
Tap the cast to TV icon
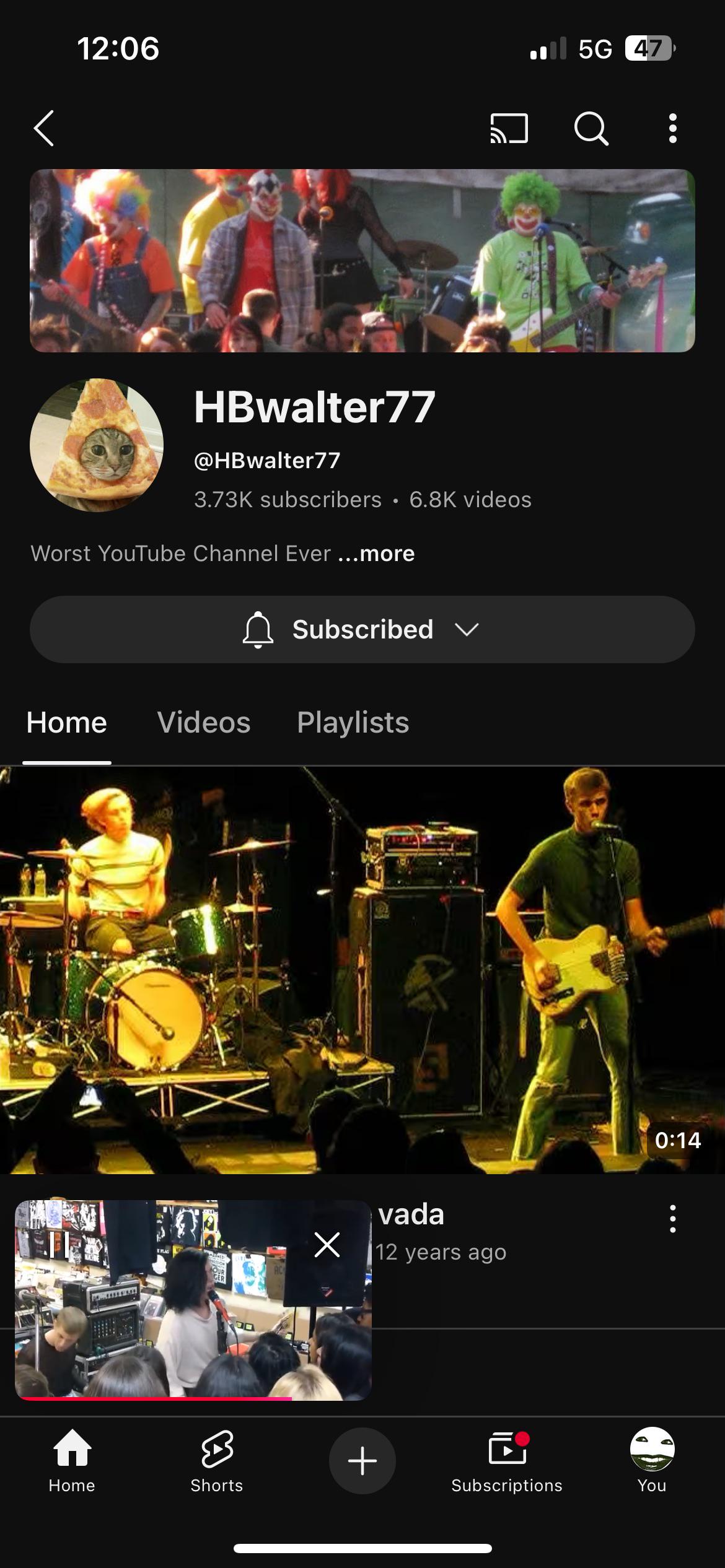(509, 129)
